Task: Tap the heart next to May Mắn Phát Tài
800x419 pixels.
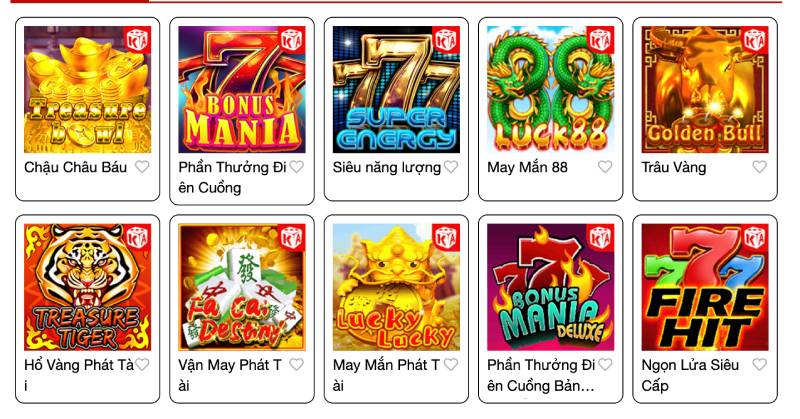Action: tap(451, 365)
